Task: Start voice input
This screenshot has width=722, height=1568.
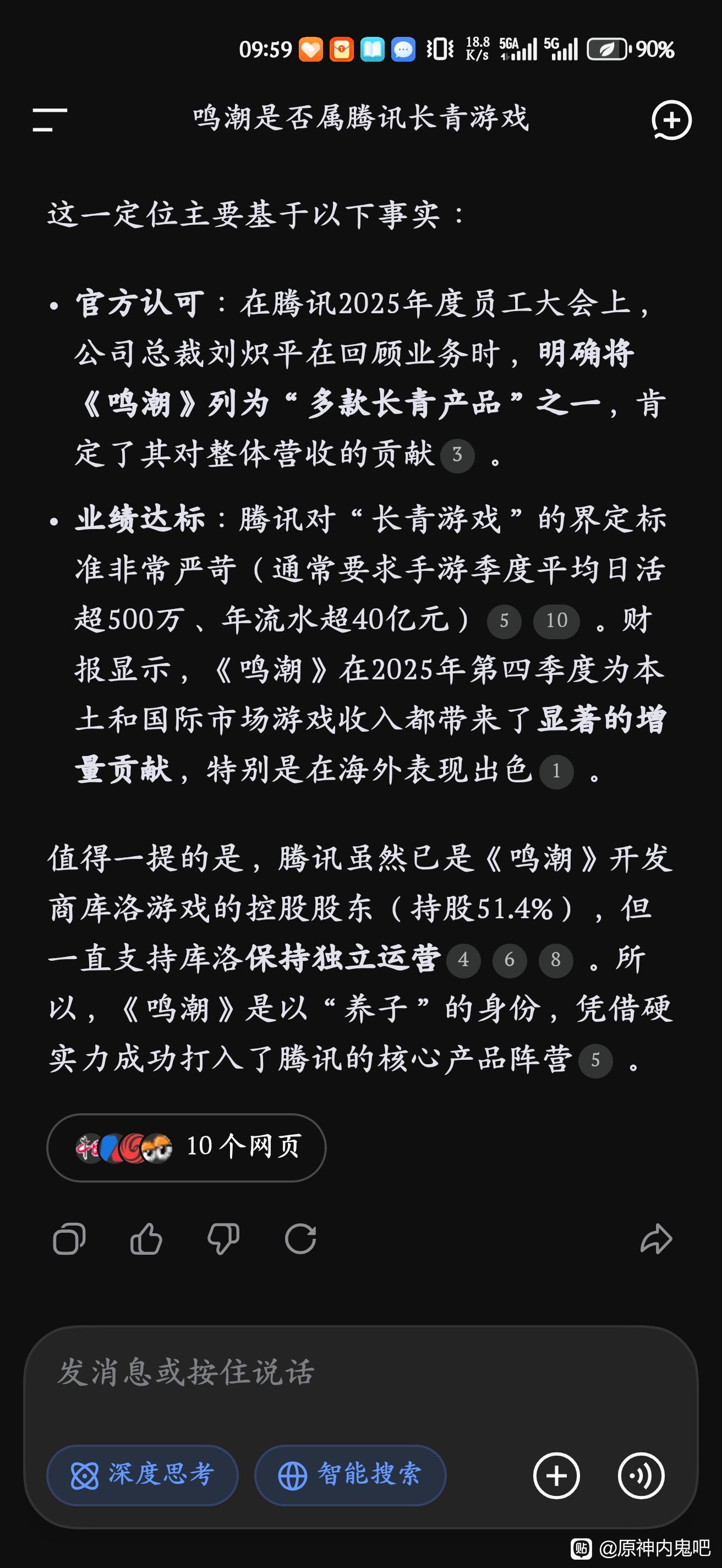Action: click(641, 1476)
